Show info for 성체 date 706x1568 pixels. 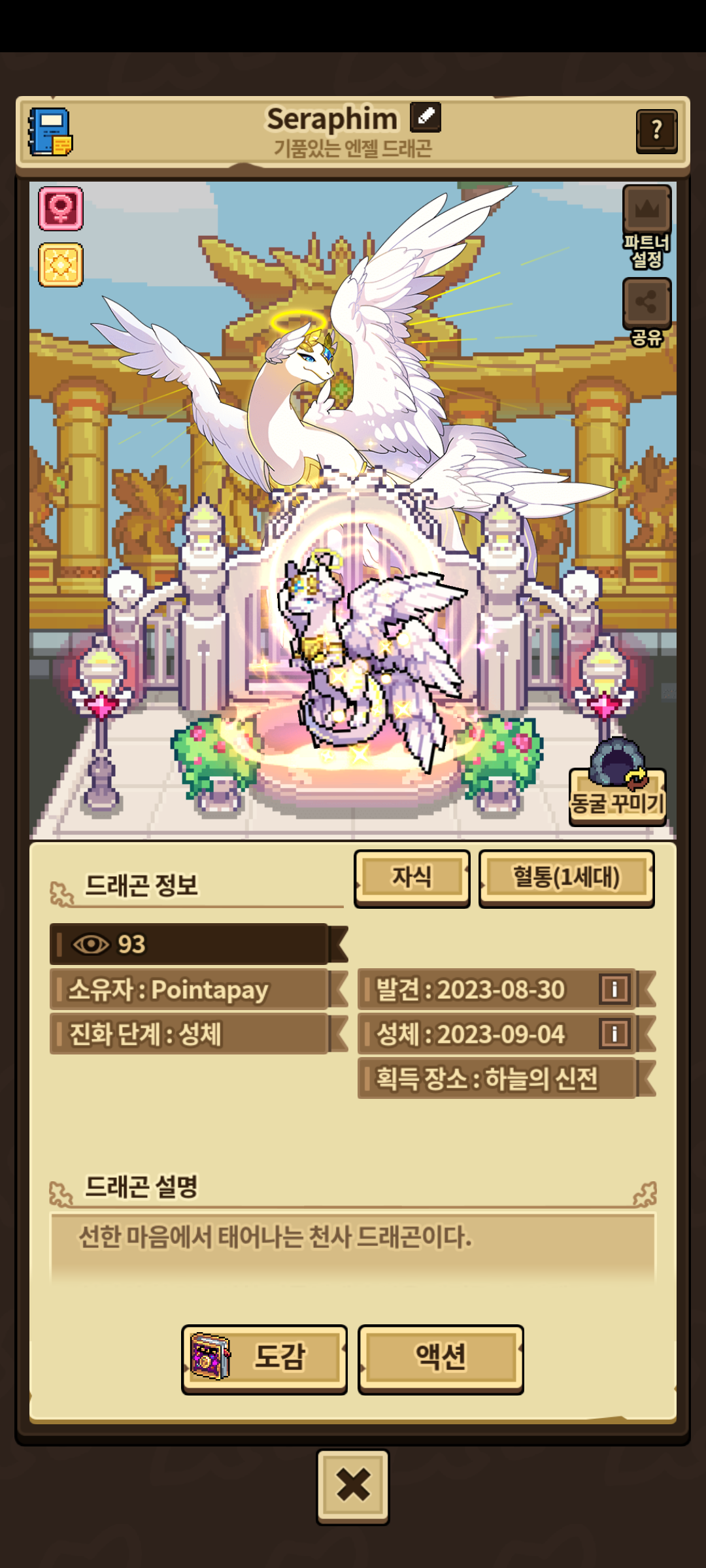[614, 1034]
